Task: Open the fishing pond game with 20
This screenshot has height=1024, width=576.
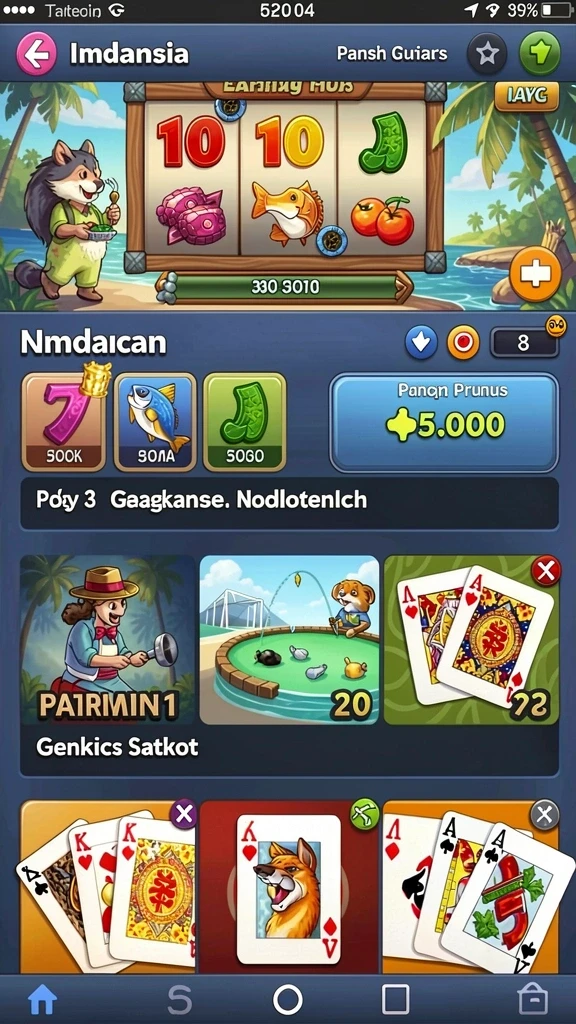Action: click(x=289, y=640)
